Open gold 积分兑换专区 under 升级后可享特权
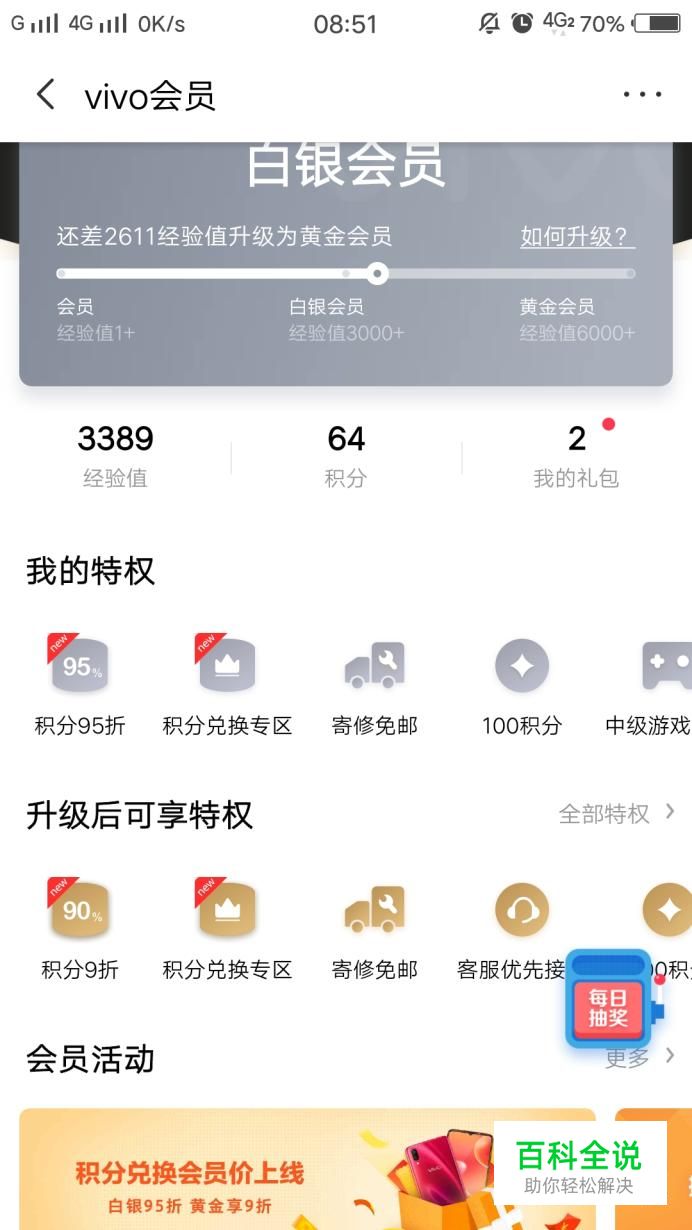The width and height of the screenshot is (692, 1230). [x=227, y=928]
